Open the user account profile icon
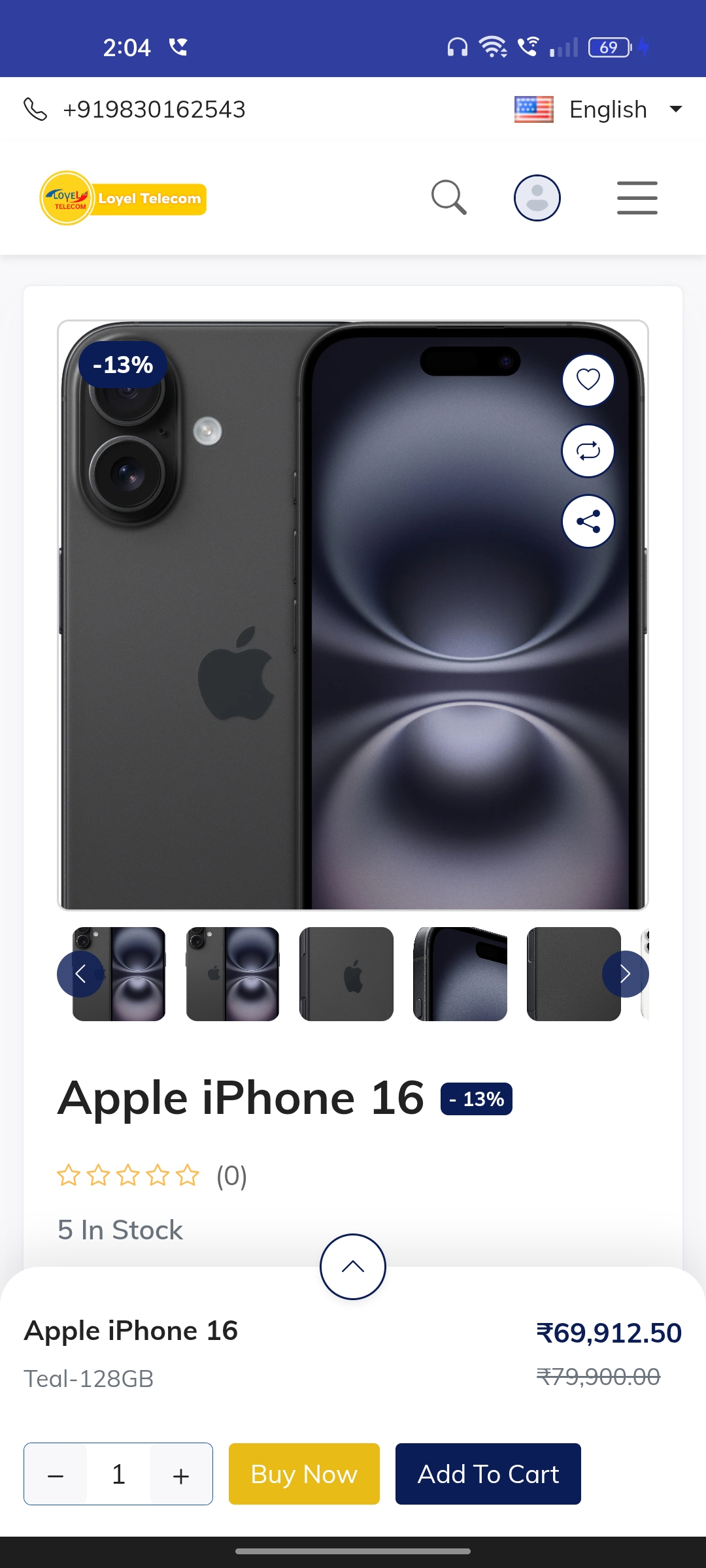 pos(537,197)
